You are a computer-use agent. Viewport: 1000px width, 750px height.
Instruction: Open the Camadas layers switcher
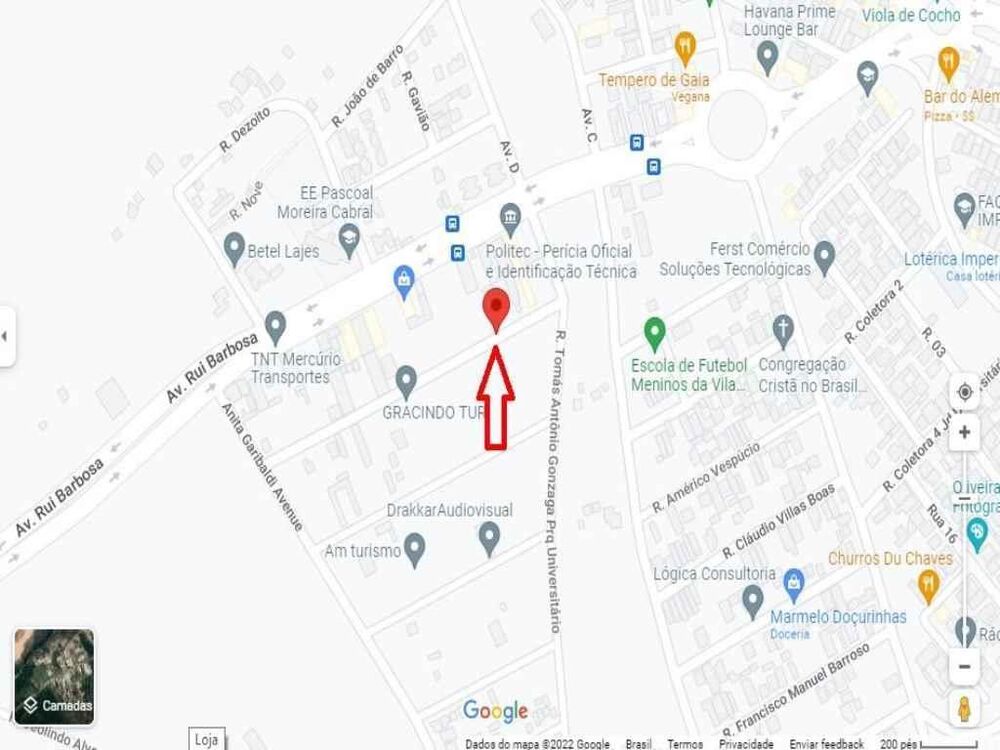pyautogui.click(x=54, y=677)
